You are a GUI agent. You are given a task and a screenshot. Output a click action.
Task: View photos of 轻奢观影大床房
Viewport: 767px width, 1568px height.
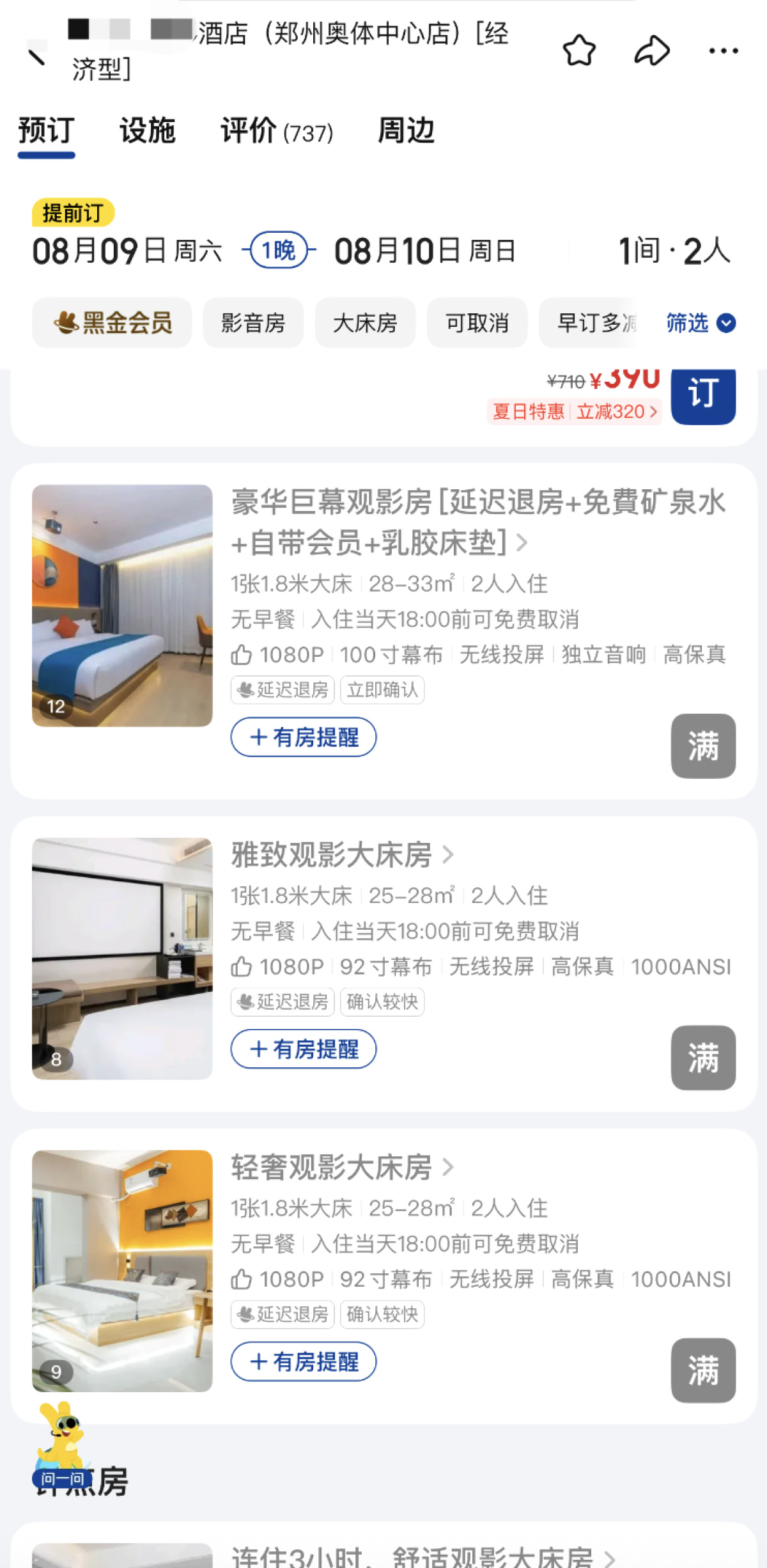122,1271
